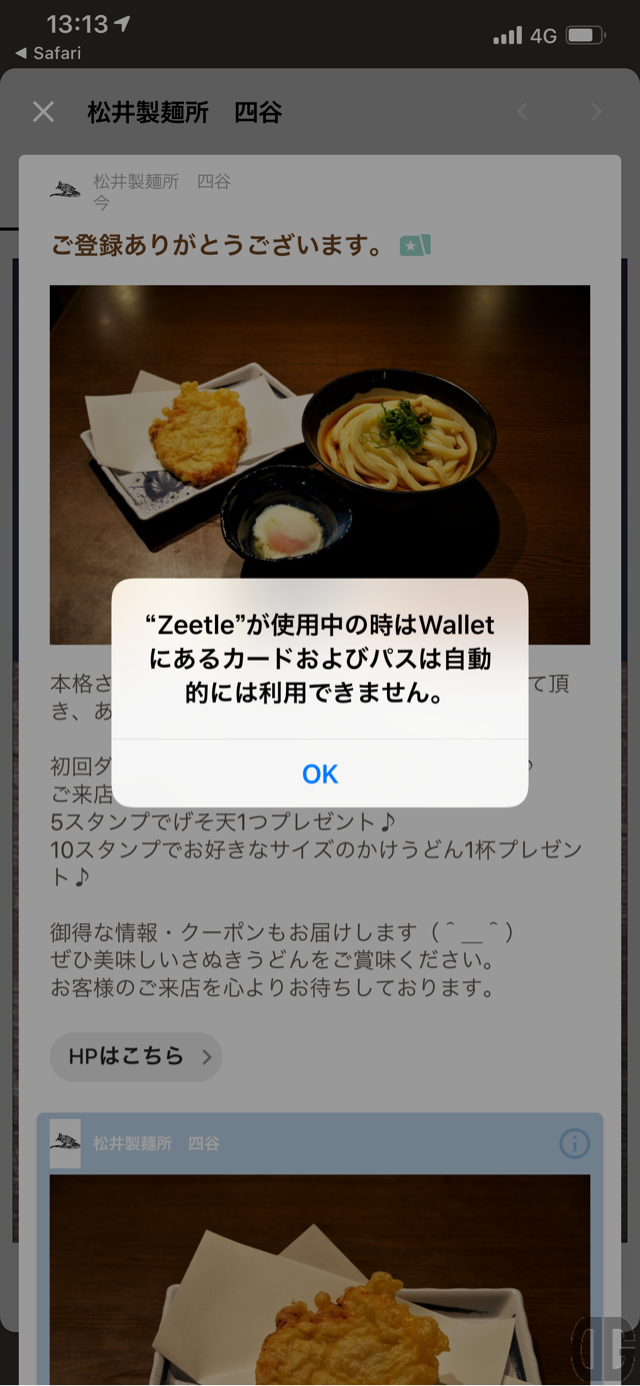
Task: Close the 松井製麺所 四谷 page
Action: click(x=43, y=112)
